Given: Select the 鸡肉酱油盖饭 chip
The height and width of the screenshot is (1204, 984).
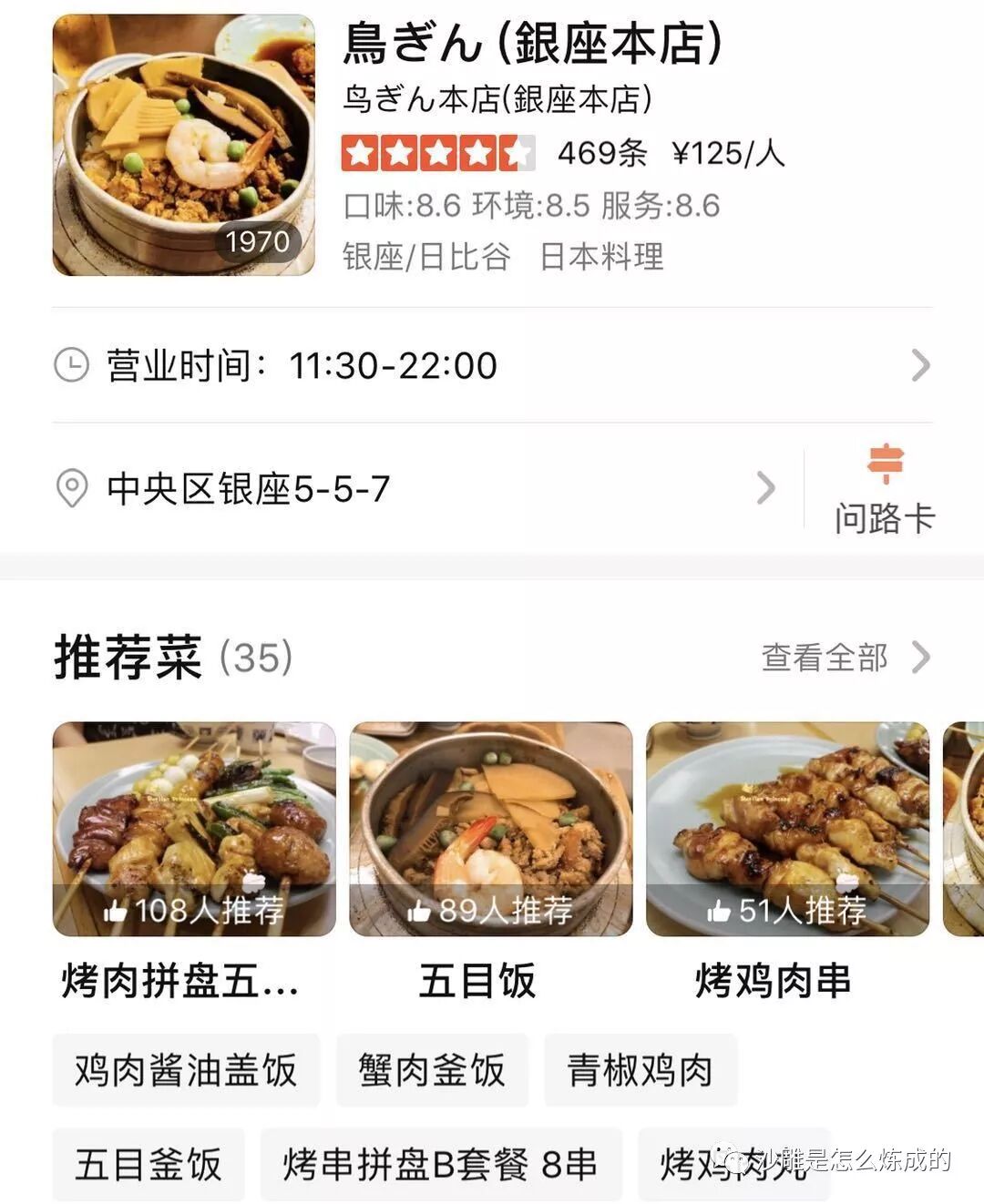Looking at the screenshot, I should (186, 1070).
